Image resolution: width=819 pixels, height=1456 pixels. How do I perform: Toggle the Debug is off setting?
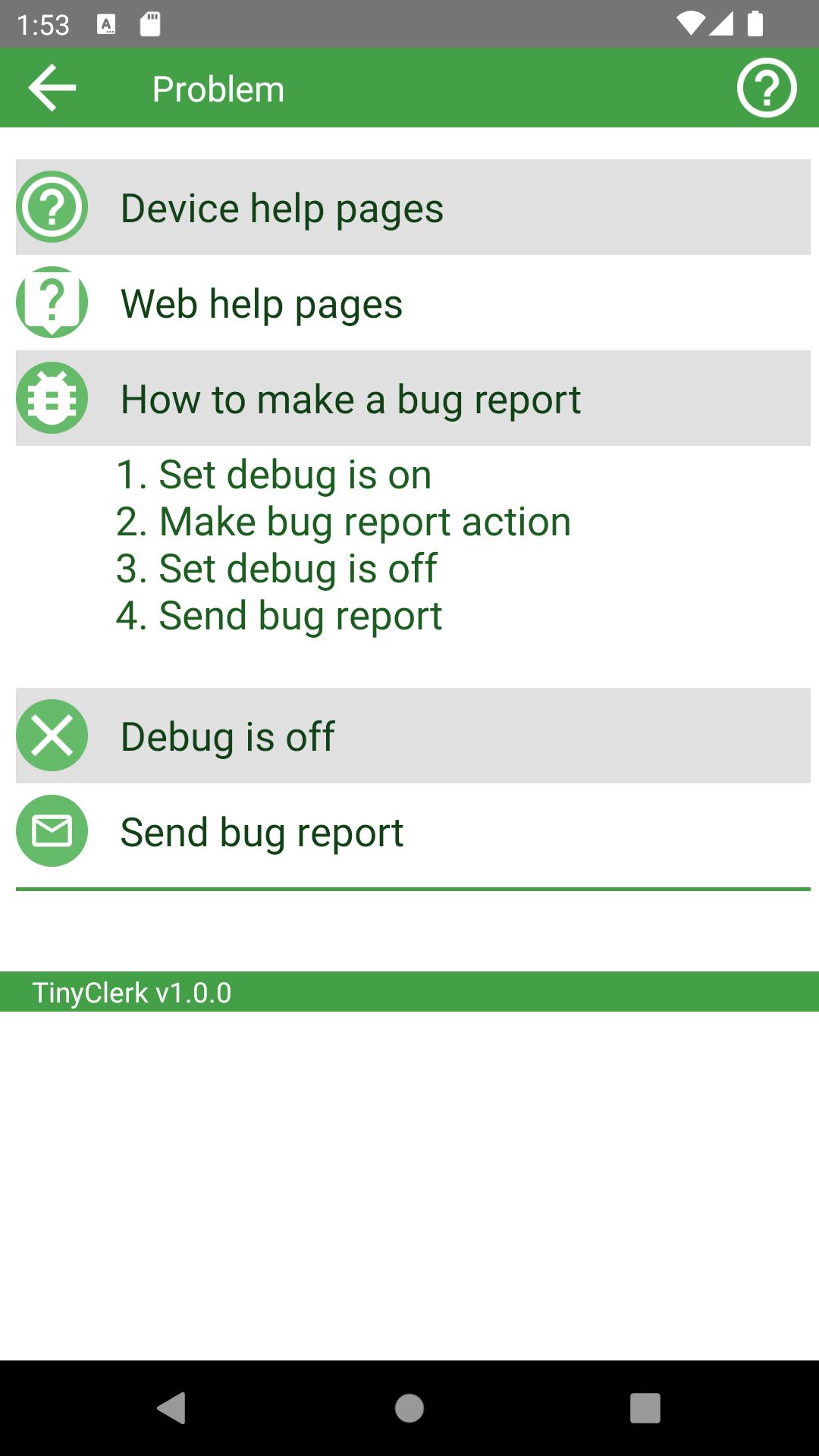[x=413, y=736]
